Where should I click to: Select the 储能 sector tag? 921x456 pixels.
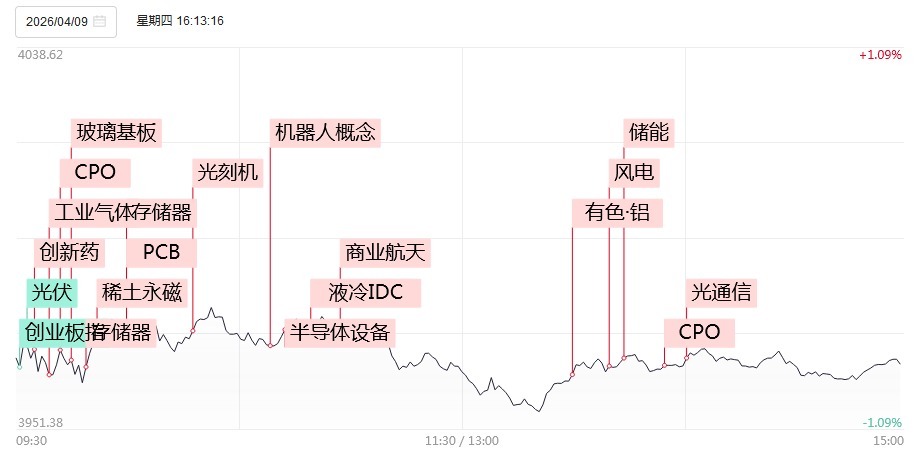pos(649,132)
